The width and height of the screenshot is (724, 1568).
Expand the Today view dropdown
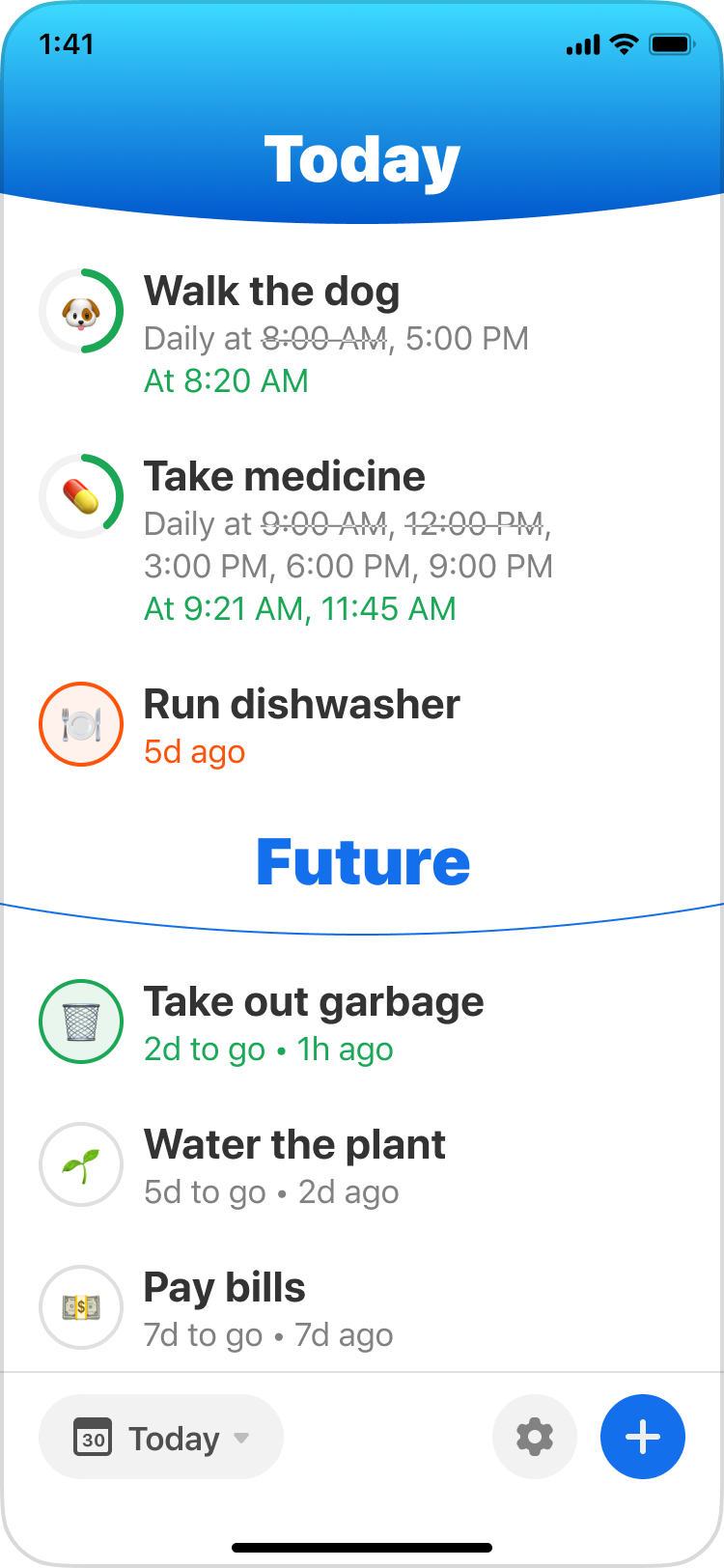(x=161, y=1437)
